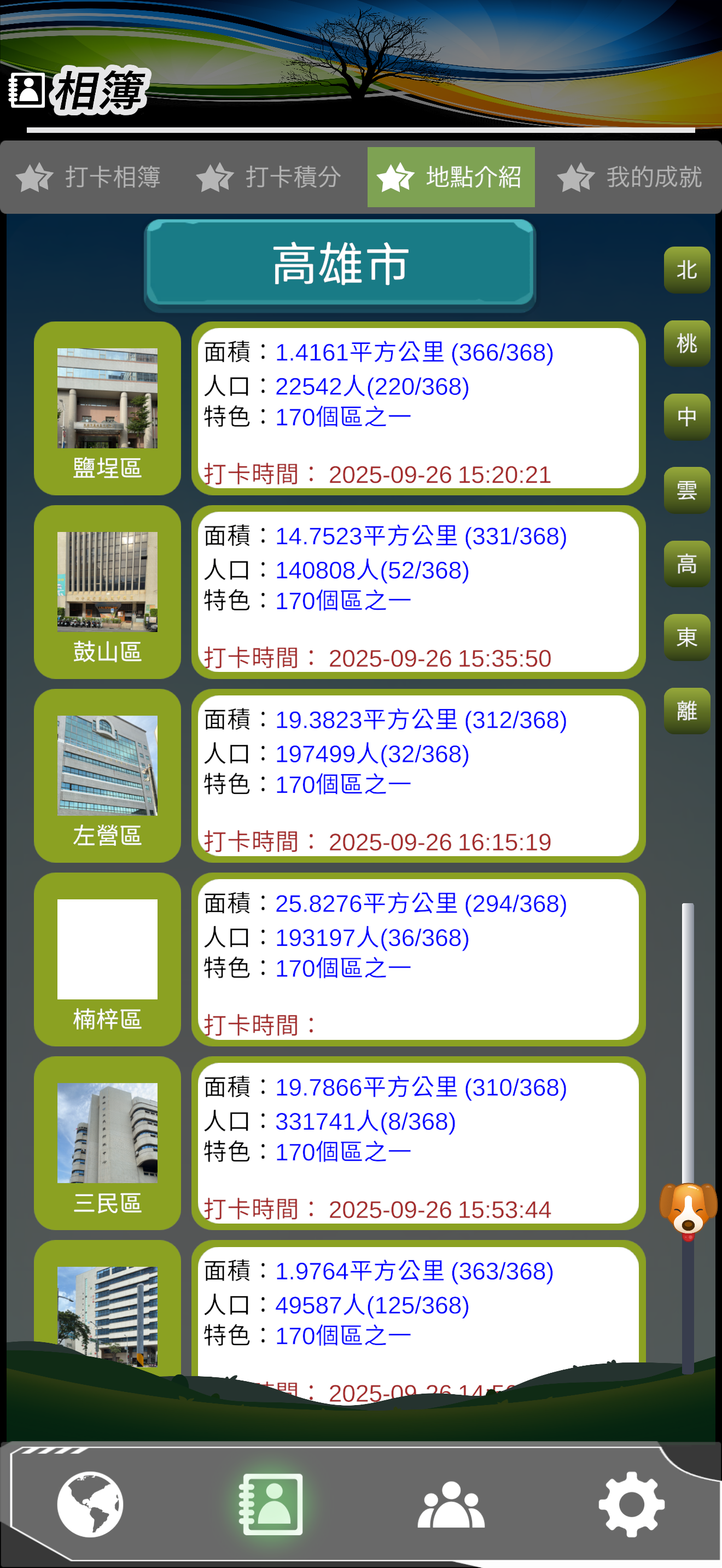This screenshot has width=722, height=1568.
Task: Click the star icon beside 我的成就
Action: 576,178
